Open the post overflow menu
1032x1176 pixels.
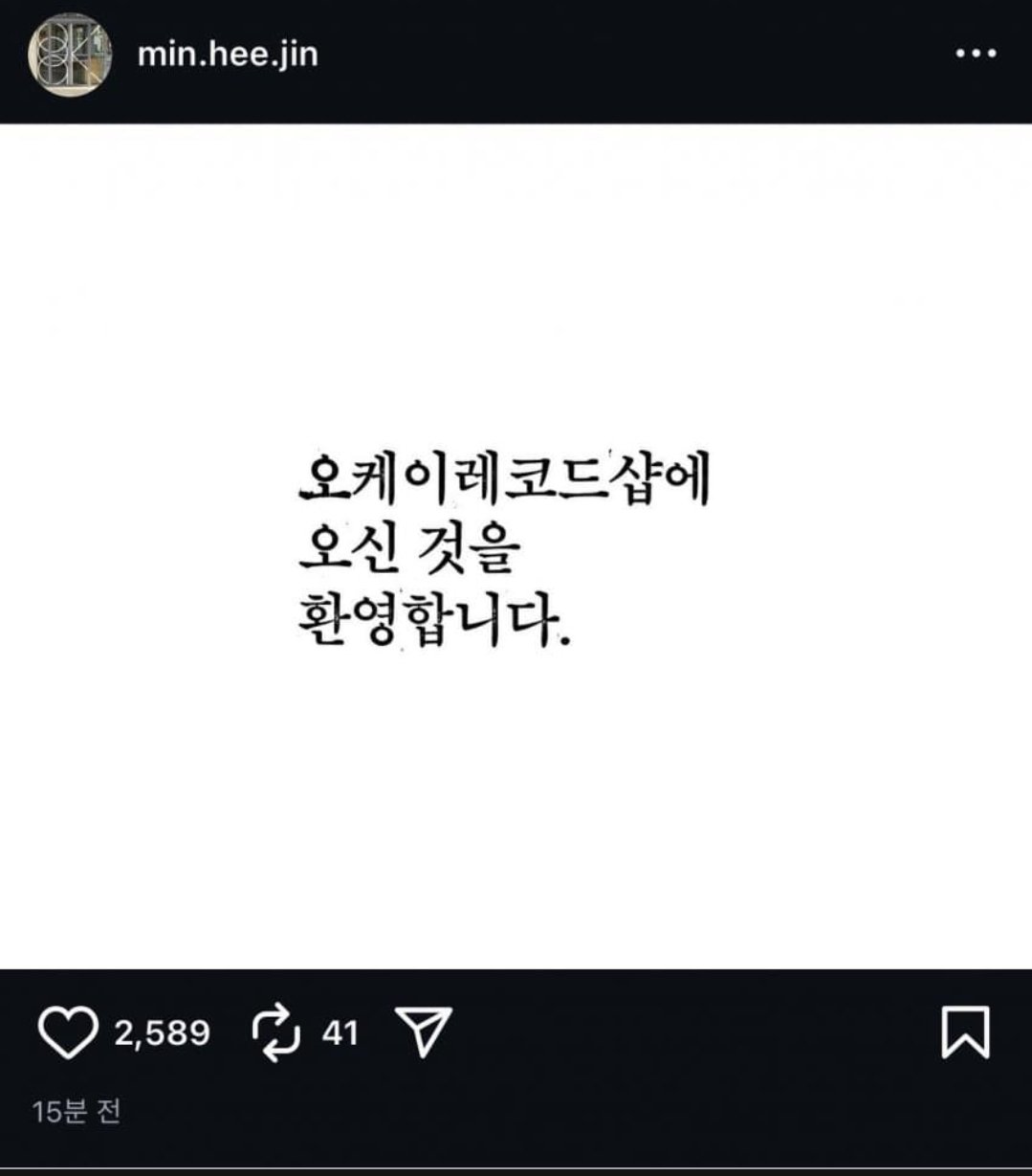coord(976,54)
